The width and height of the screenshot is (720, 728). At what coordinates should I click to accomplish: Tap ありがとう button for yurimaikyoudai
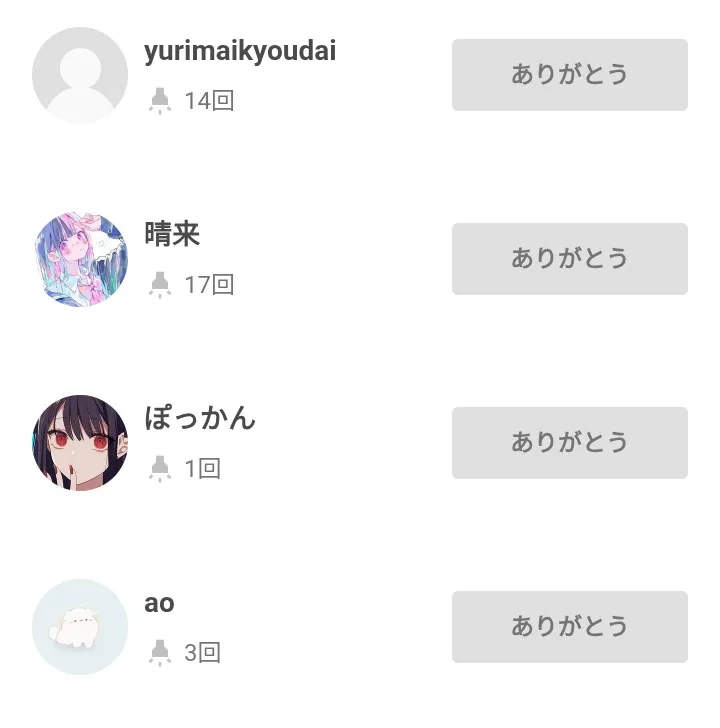[x=569, y=75]
